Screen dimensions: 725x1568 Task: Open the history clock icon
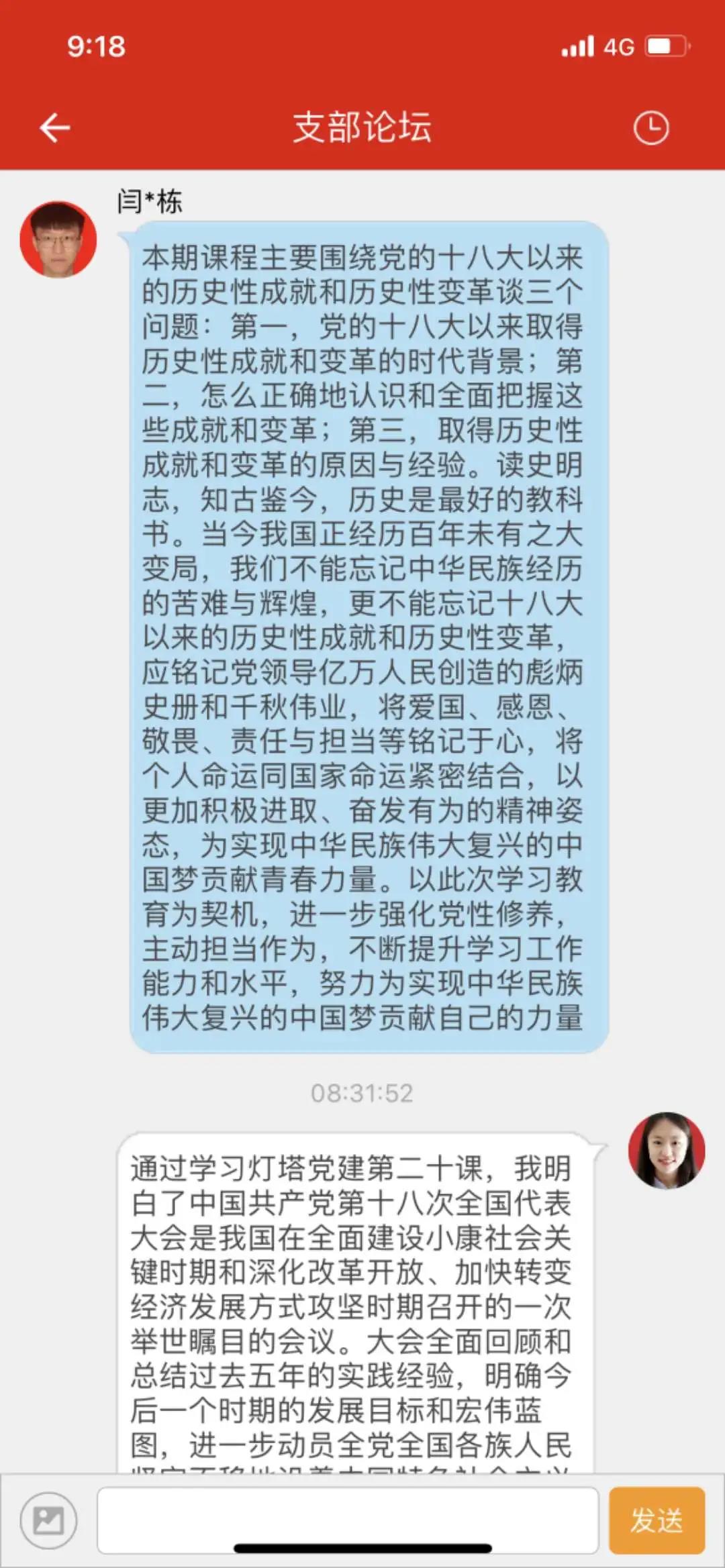click(x=650, y=127)
